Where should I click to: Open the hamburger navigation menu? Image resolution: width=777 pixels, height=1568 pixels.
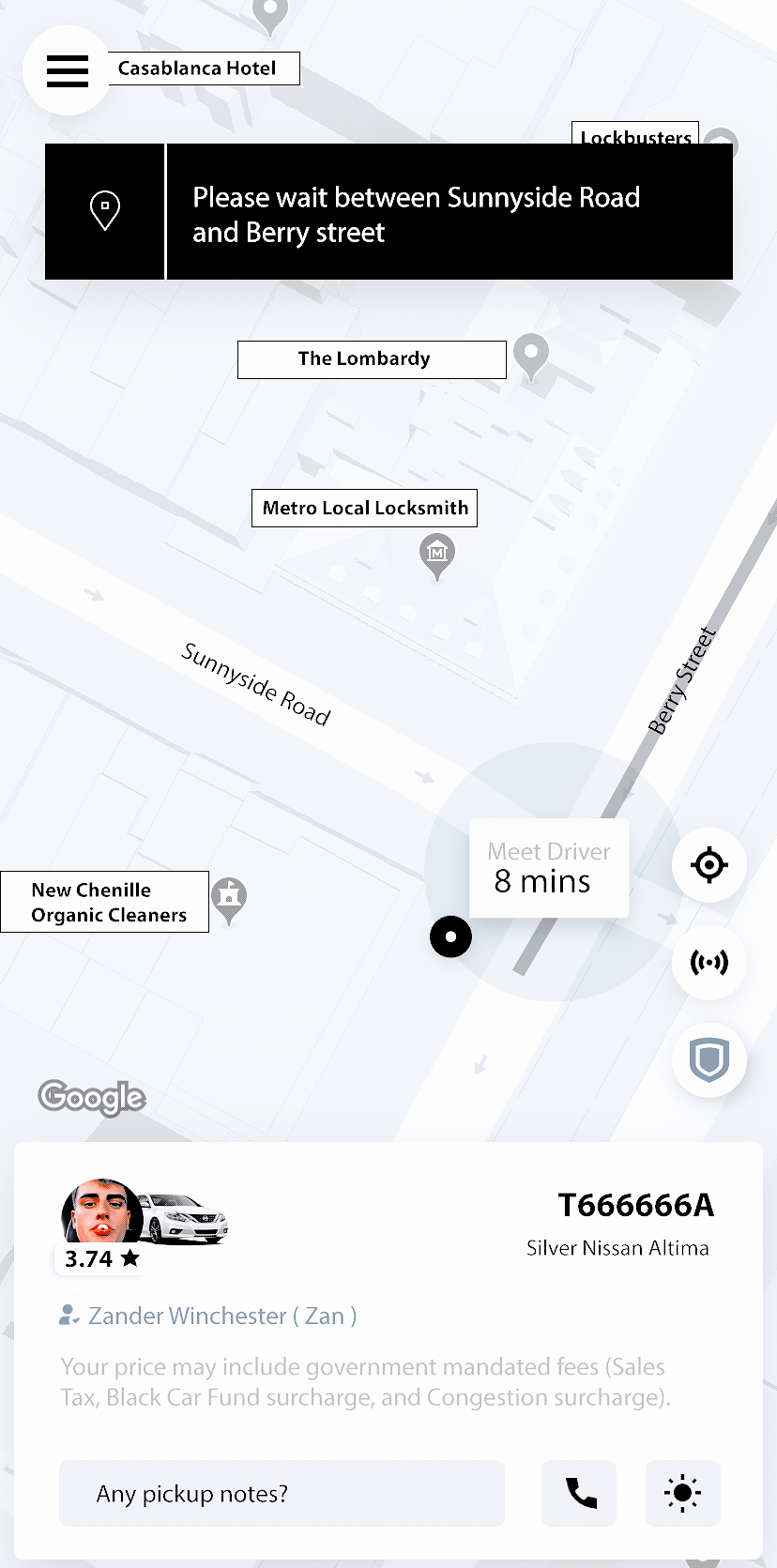pyautogui.click(x=67, y=70)
